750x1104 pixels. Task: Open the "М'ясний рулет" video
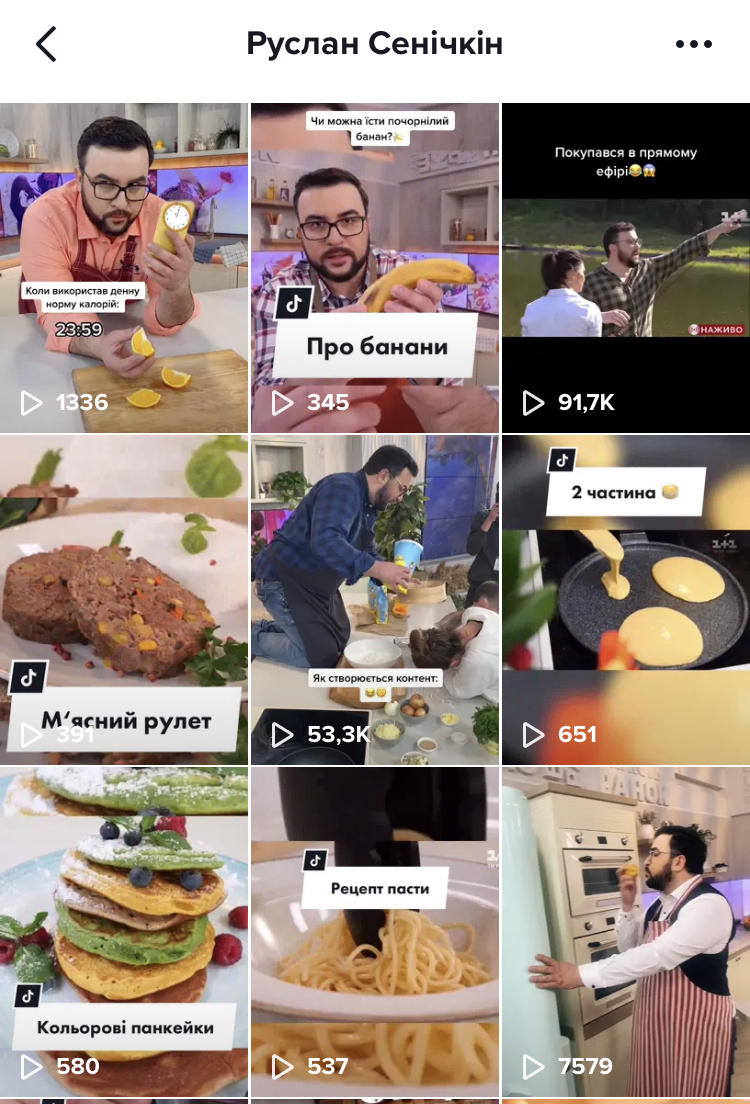(124, 600)
